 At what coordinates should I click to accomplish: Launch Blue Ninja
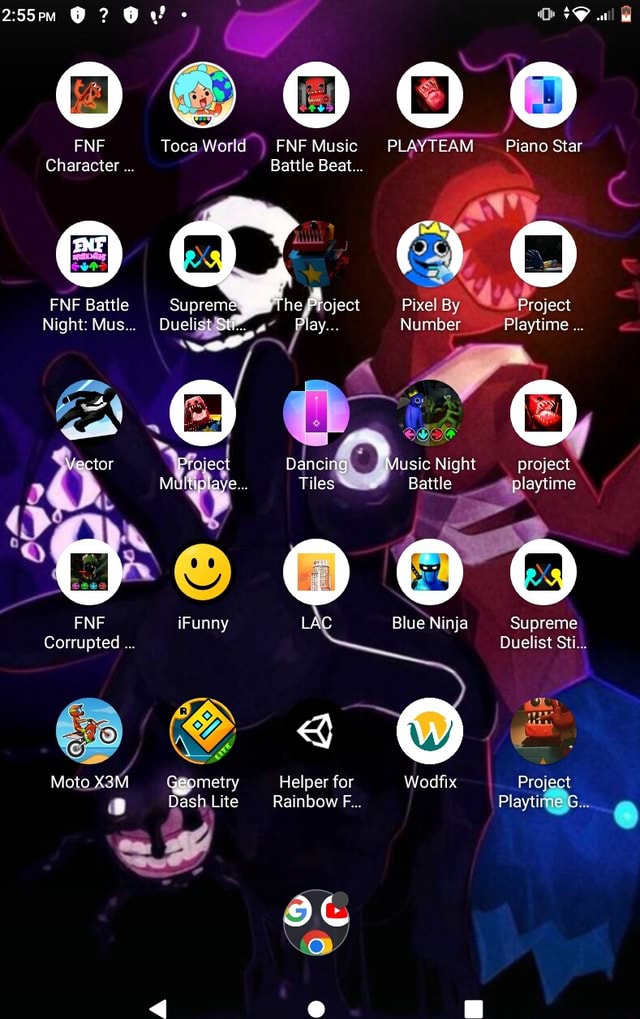coord(430,572)
